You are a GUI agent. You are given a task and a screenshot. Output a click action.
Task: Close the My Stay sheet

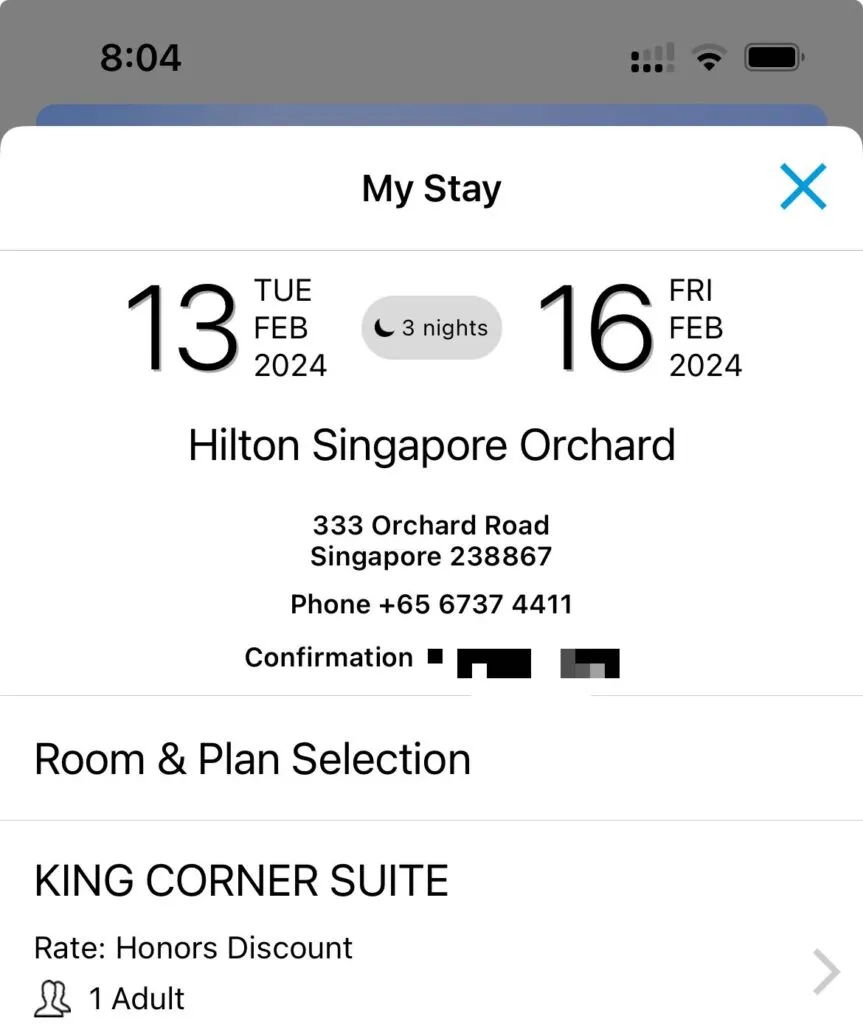(803, 187)
